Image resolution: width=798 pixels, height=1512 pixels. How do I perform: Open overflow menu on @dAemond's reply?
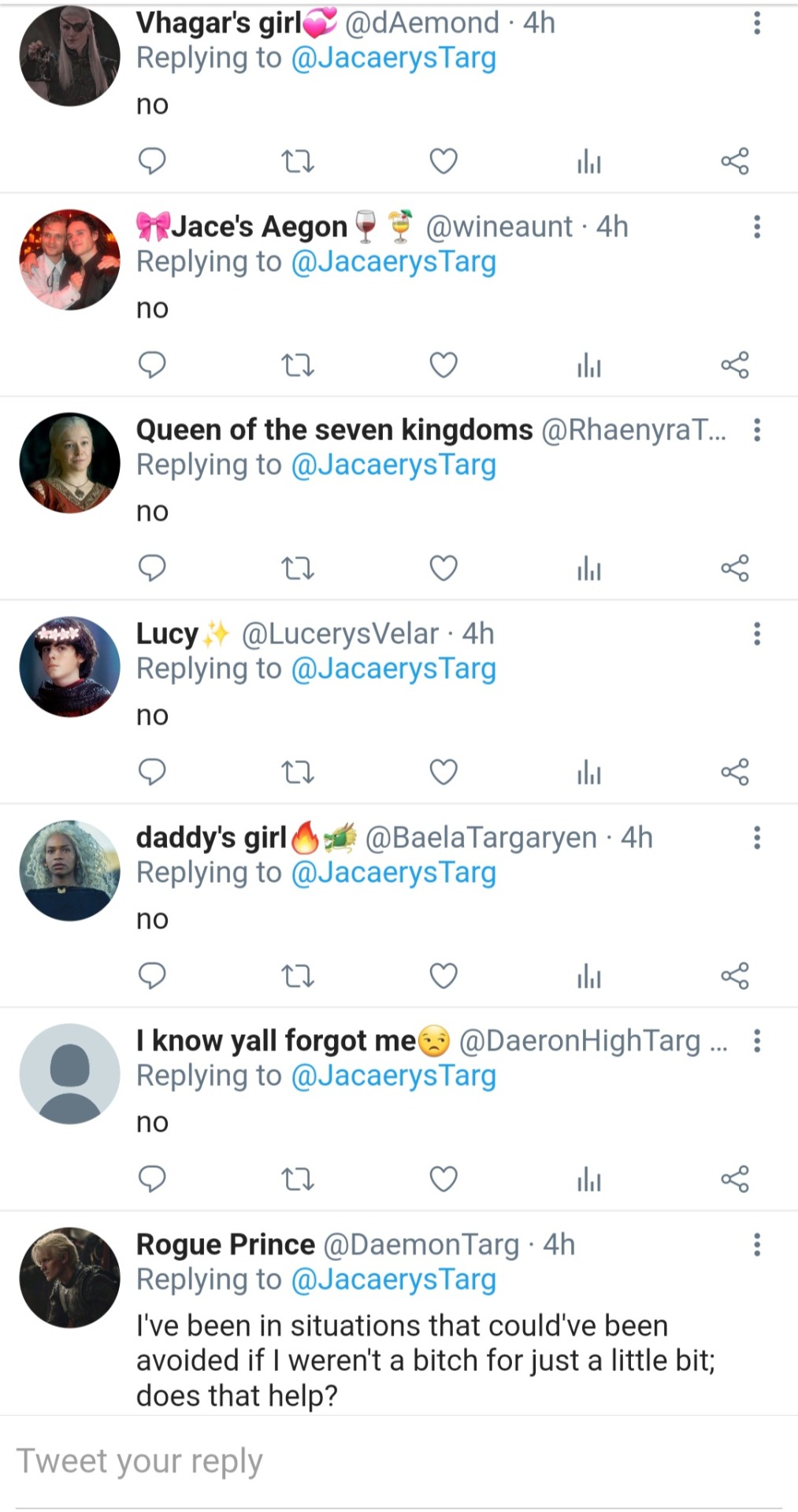coord(756,23)
